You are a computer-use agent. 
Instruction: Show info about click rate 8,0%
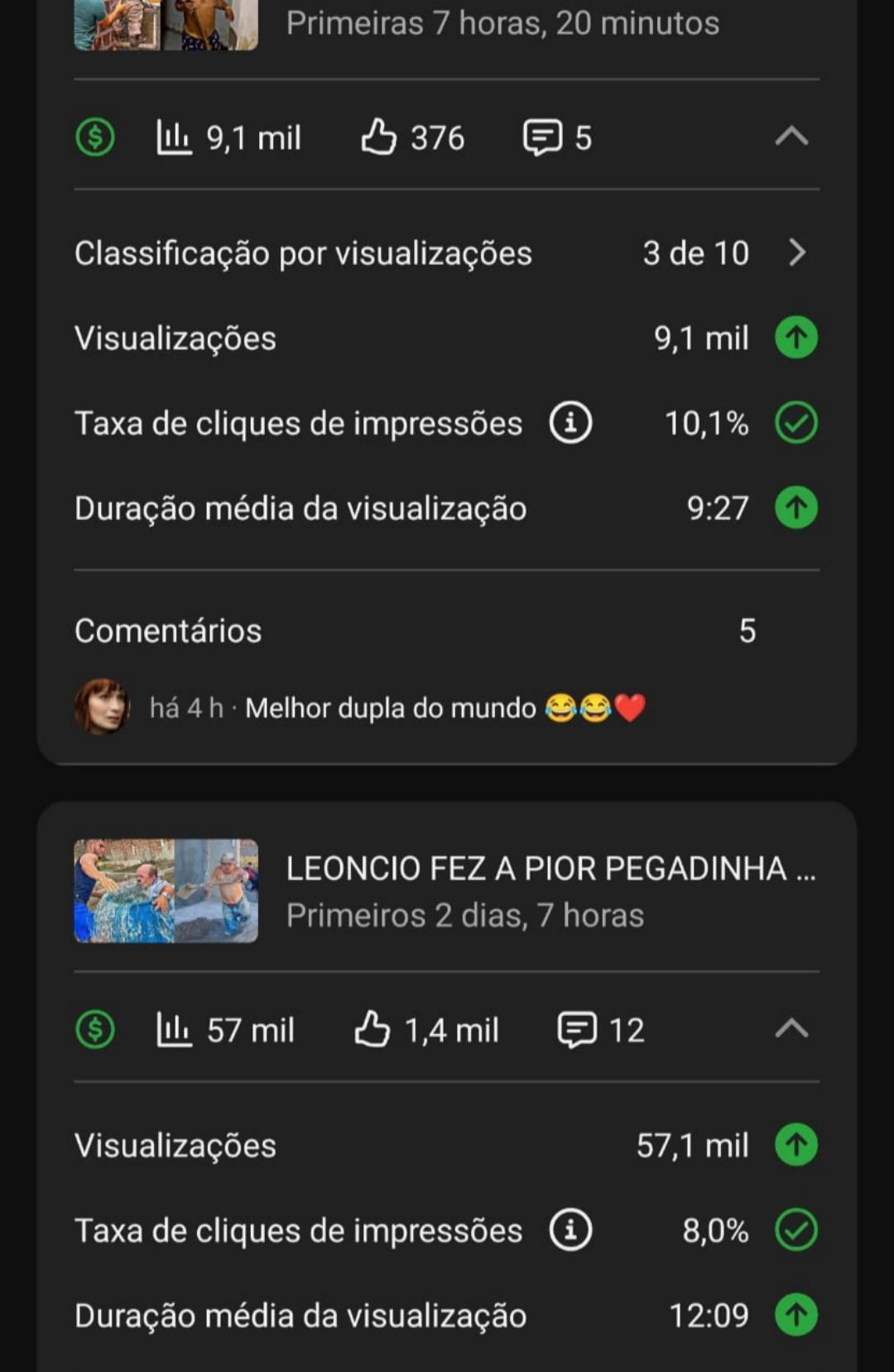pyautogui.click(x=570, y=1230)
